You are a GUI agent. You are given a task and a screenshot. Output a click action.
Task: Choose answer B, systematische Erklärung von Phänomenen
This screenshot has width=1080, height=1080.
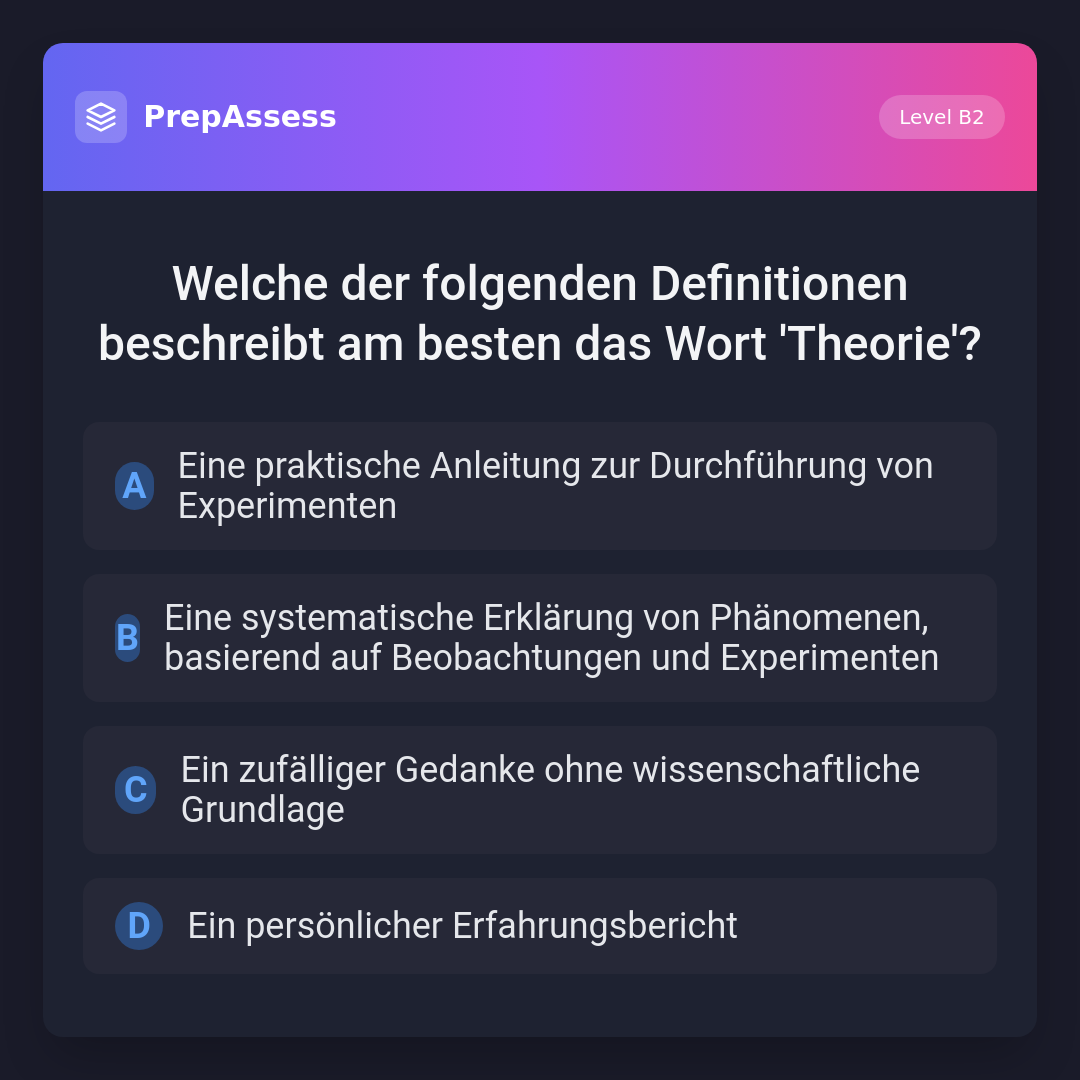[540, 638]
